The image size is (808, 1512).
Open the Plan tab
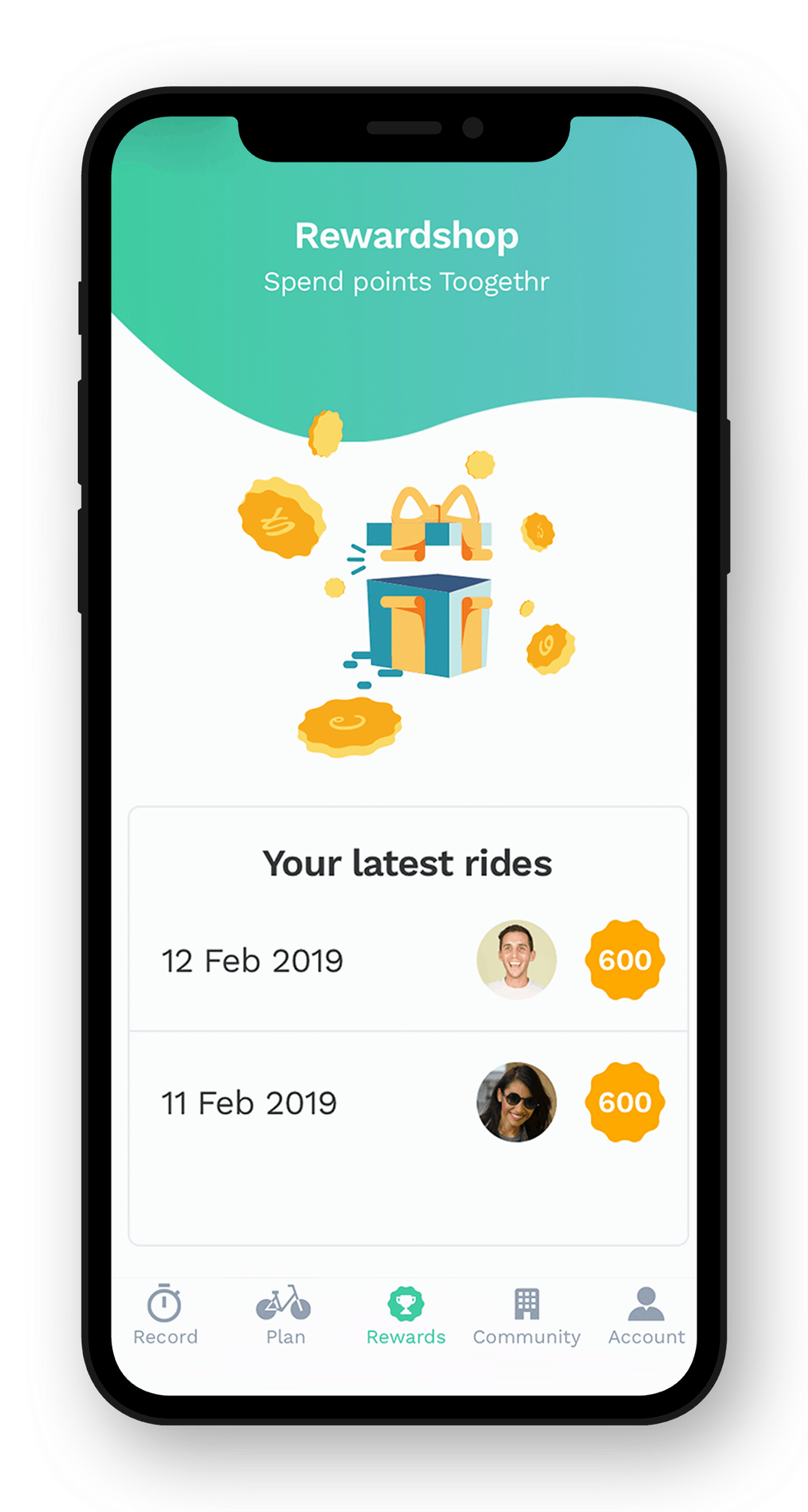[x=284, y=1315]
